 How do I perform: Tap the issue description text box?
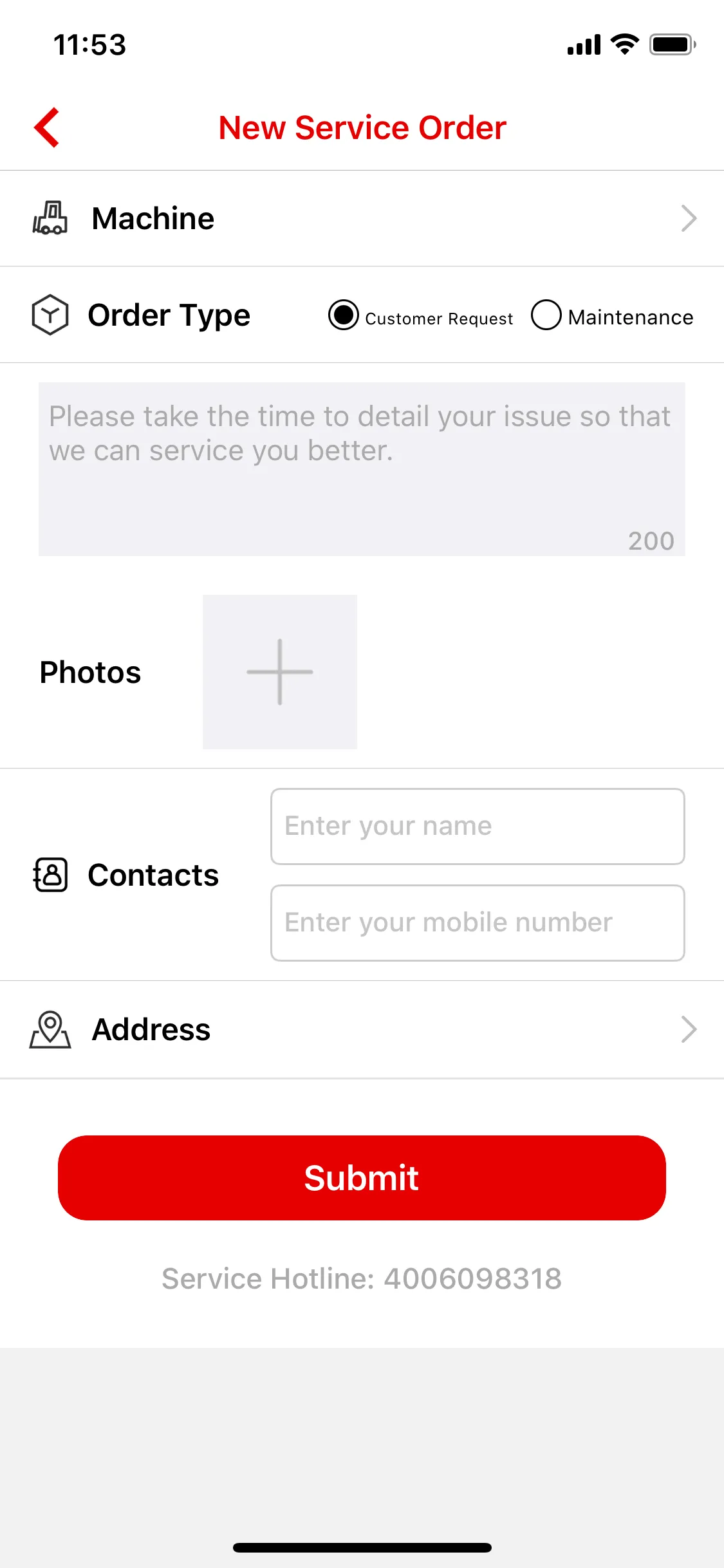click(x=362, y=469)
